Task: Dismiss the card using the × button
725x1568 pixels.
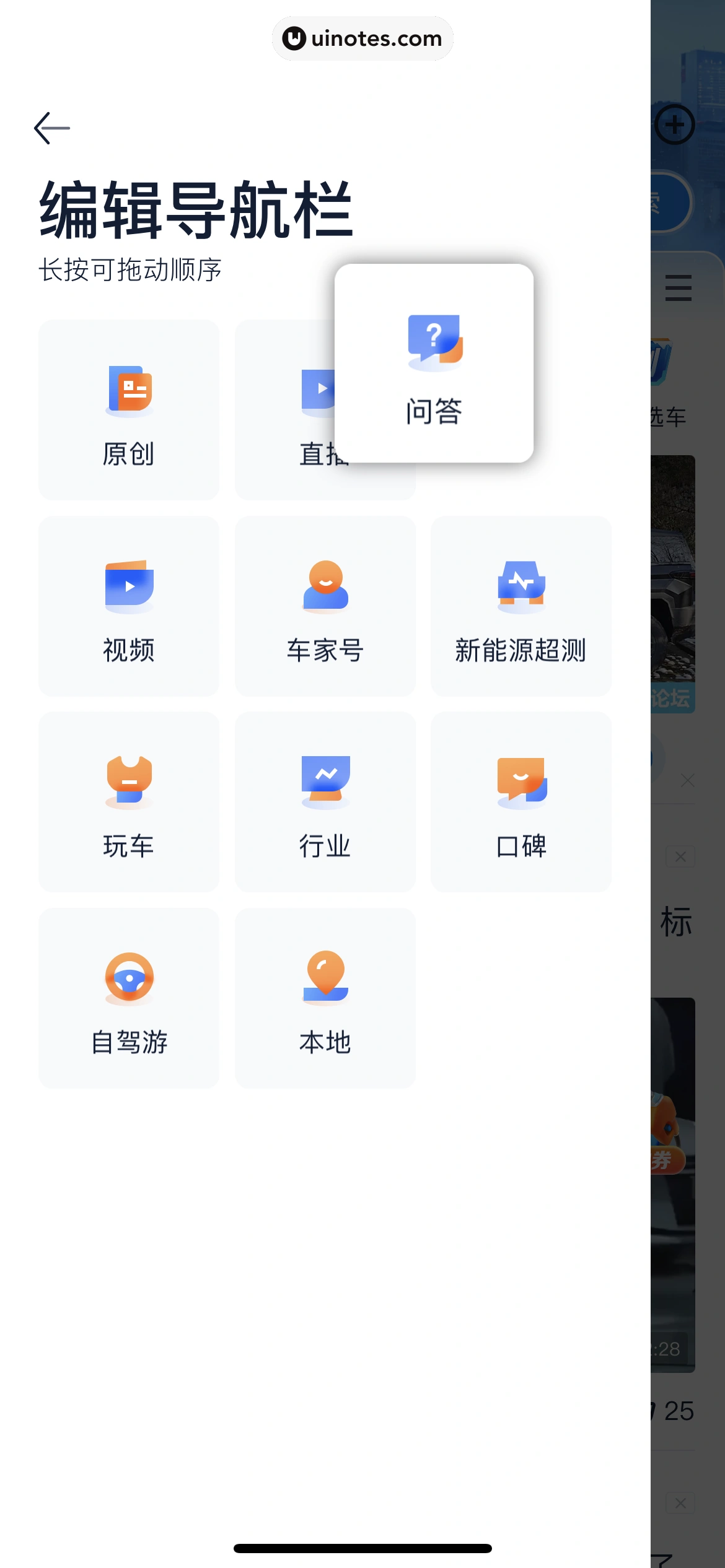Action: (x=688, y=781)
